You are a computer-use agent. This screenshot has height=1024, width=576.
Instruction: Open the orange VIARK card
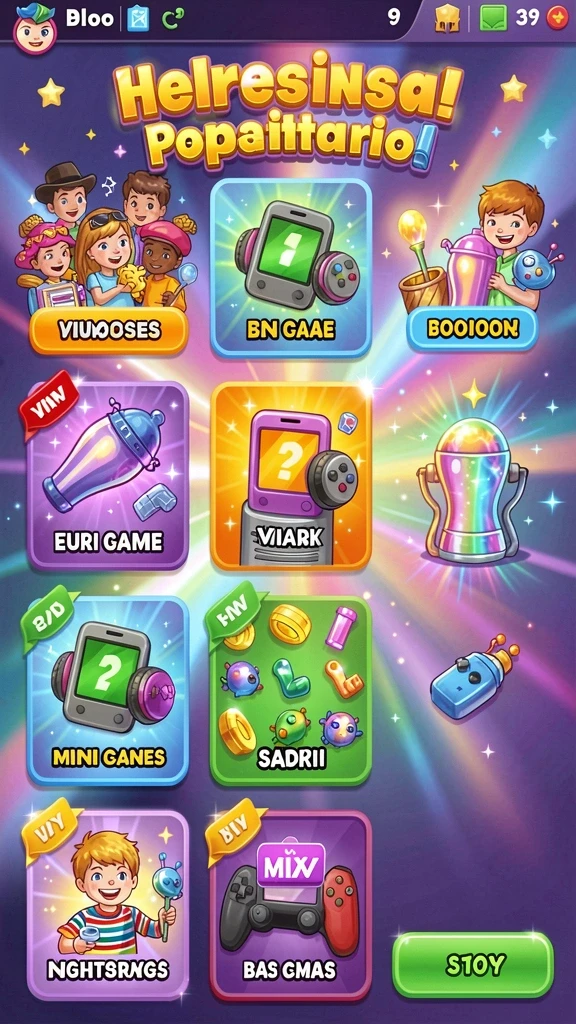(291, 475)
